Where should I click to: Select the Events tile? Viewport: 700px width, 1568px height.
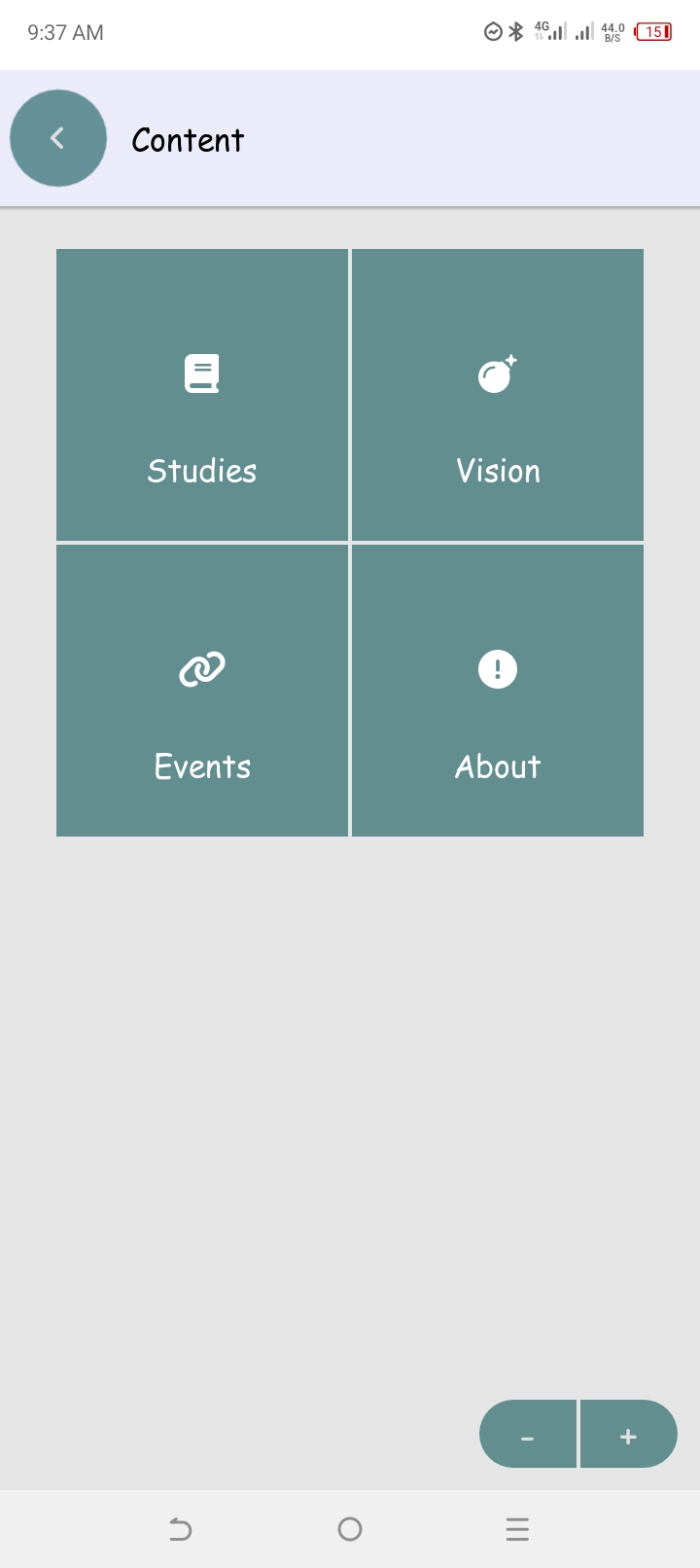pos(202,691)
